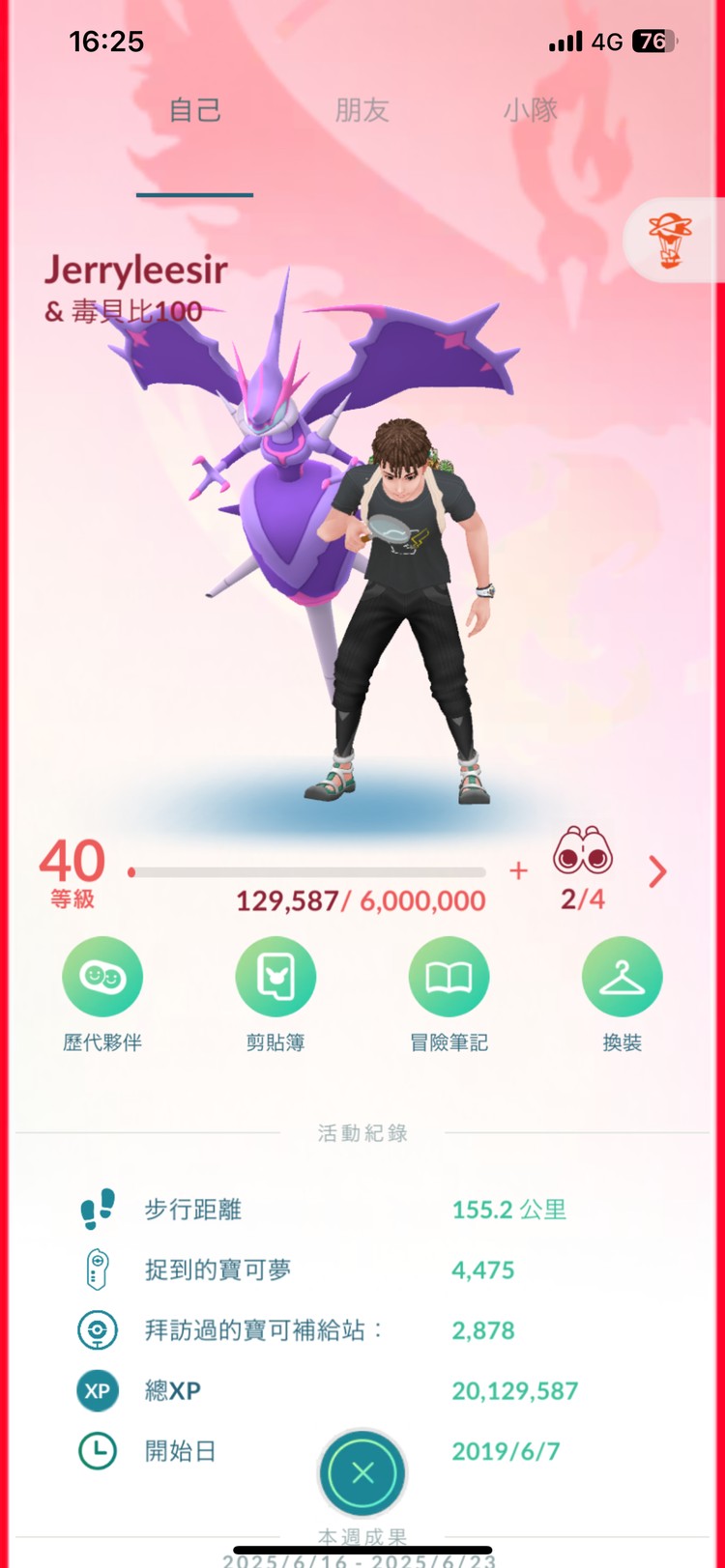The height and width of the screenshot is (1568, 725).
Task: Open the 剪貼簿 scrapbook
Action: (275, 978)
